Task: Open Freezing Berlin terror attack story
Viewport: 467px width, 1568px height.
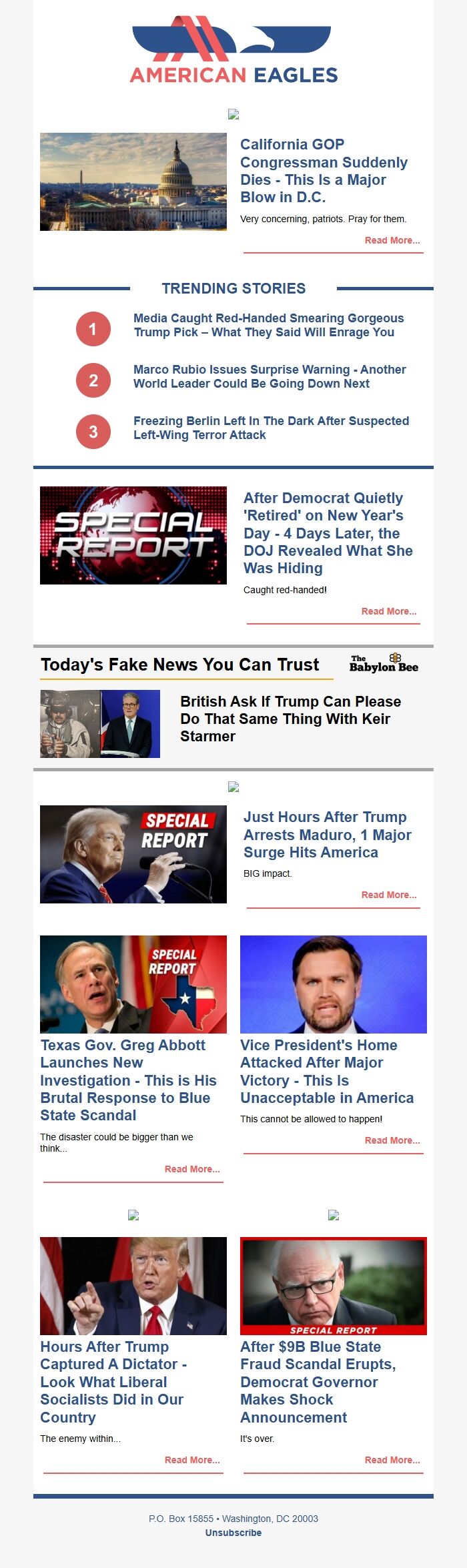Action: [271, 428]
